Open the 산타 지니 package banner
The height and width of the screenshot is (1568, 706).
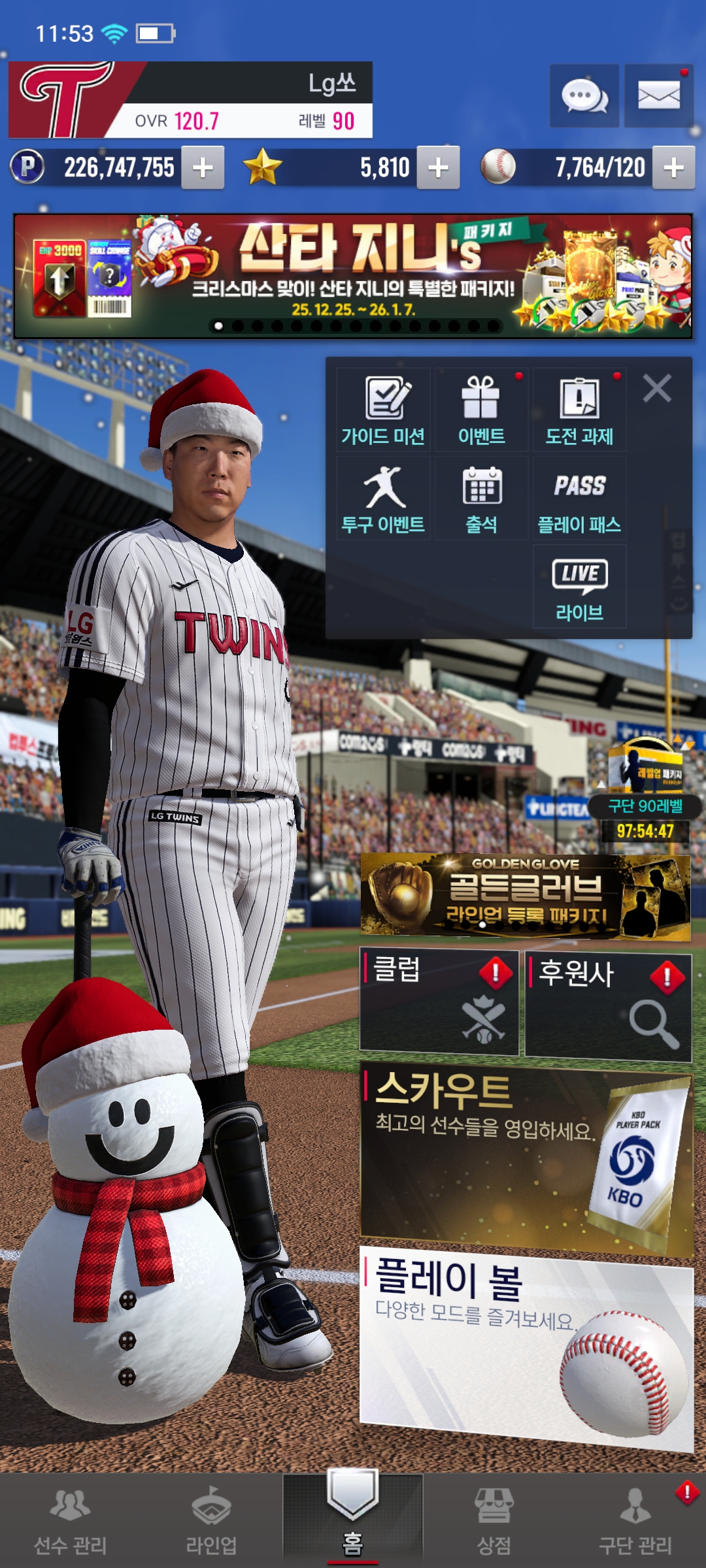353,276
